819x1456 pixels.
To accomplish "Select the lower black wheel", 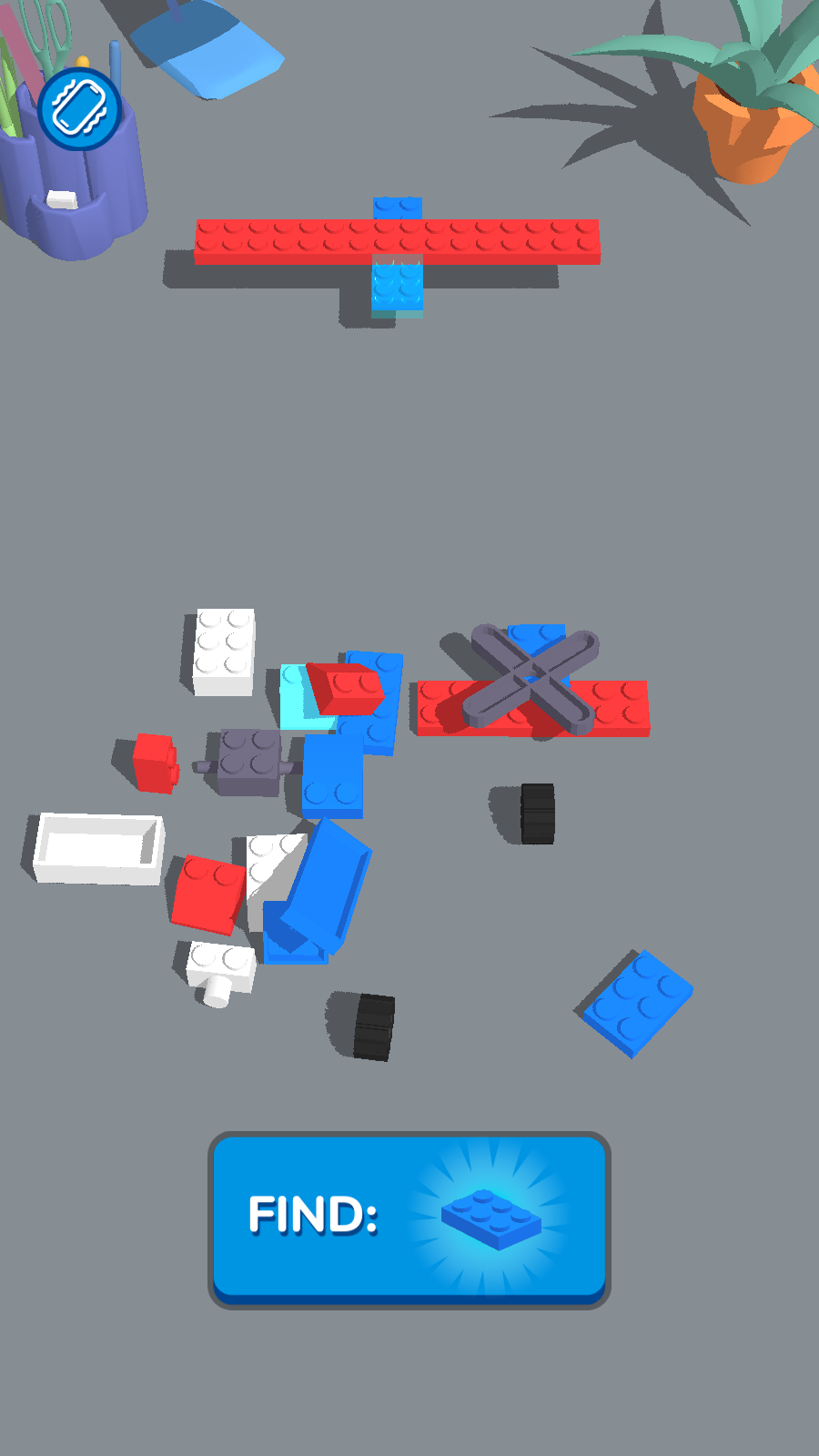I will coord(374,1026).
